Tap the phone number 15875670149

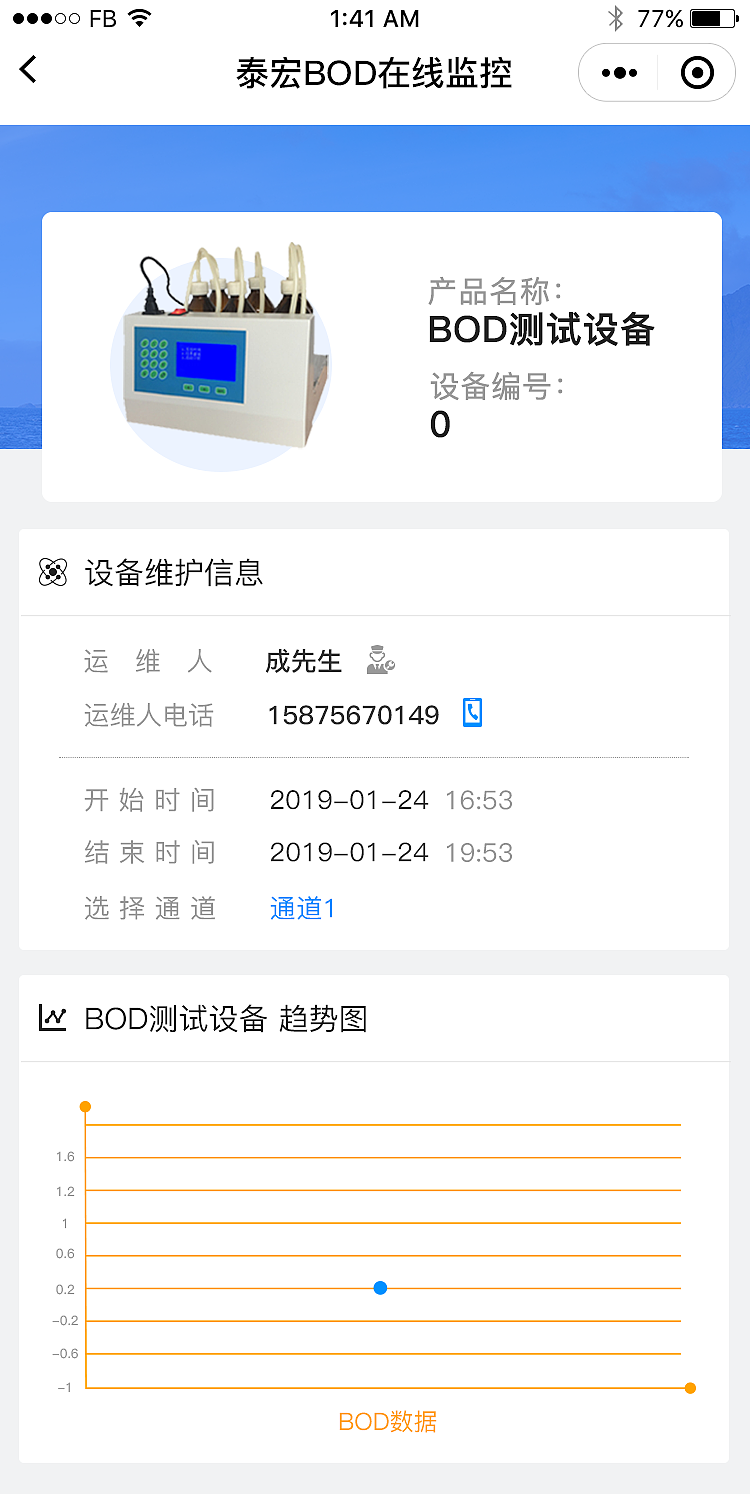tap(353, 714)
